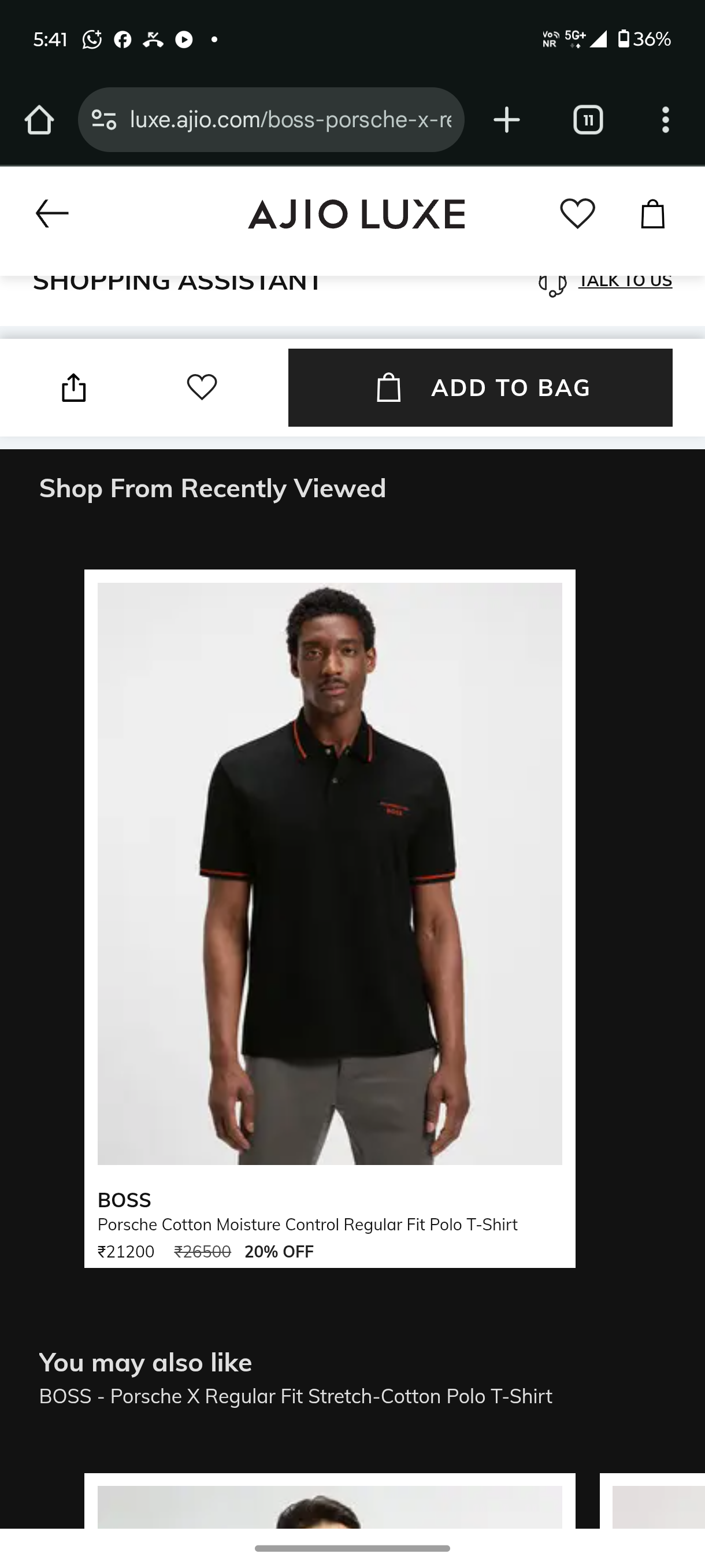Tap the Chrome home icon
The image size is (705, 1568).
pos(40,119)
